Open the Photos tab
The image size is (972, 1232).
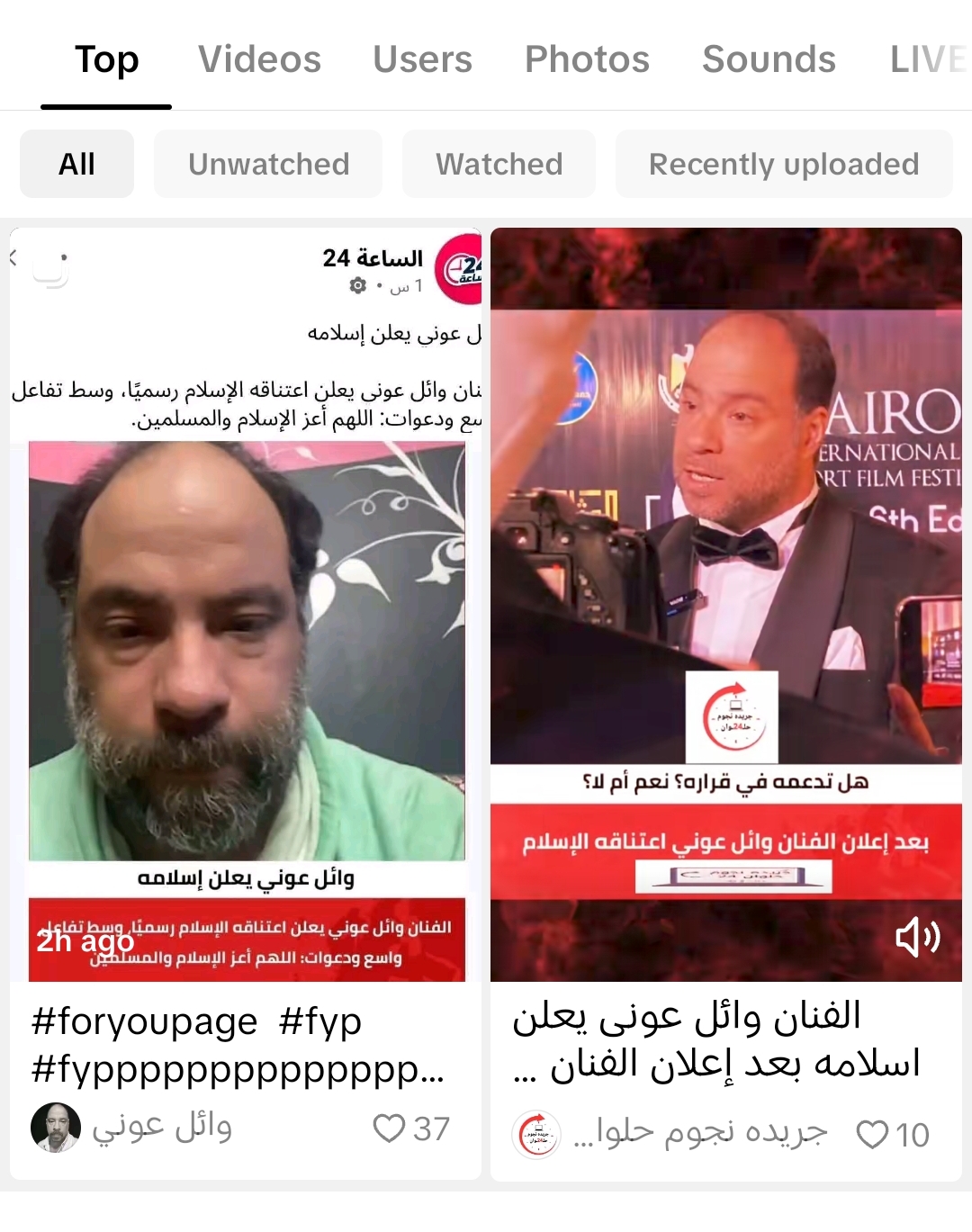coord(587,58)
